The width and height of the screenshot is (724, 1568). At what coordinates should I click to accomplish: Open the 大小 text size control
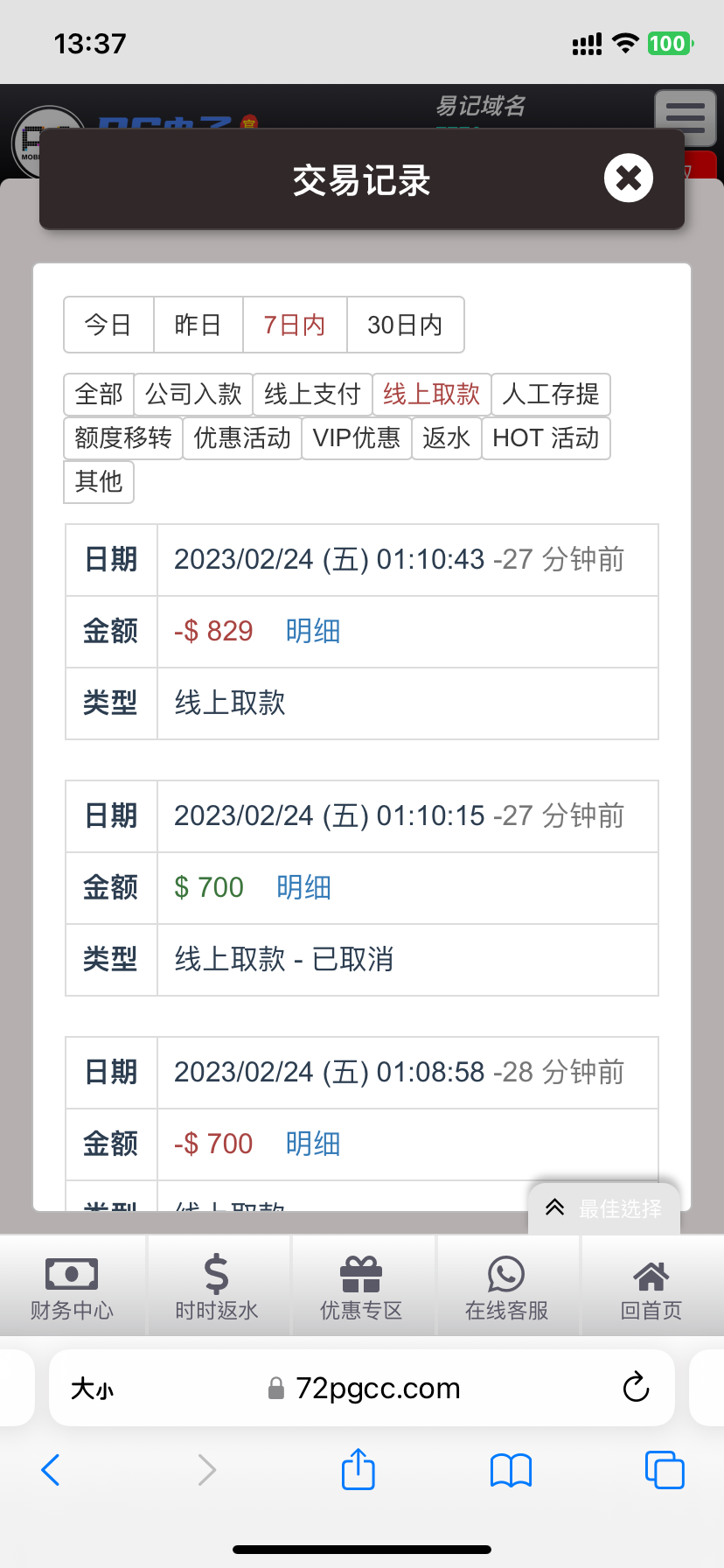coord(92,1388)
